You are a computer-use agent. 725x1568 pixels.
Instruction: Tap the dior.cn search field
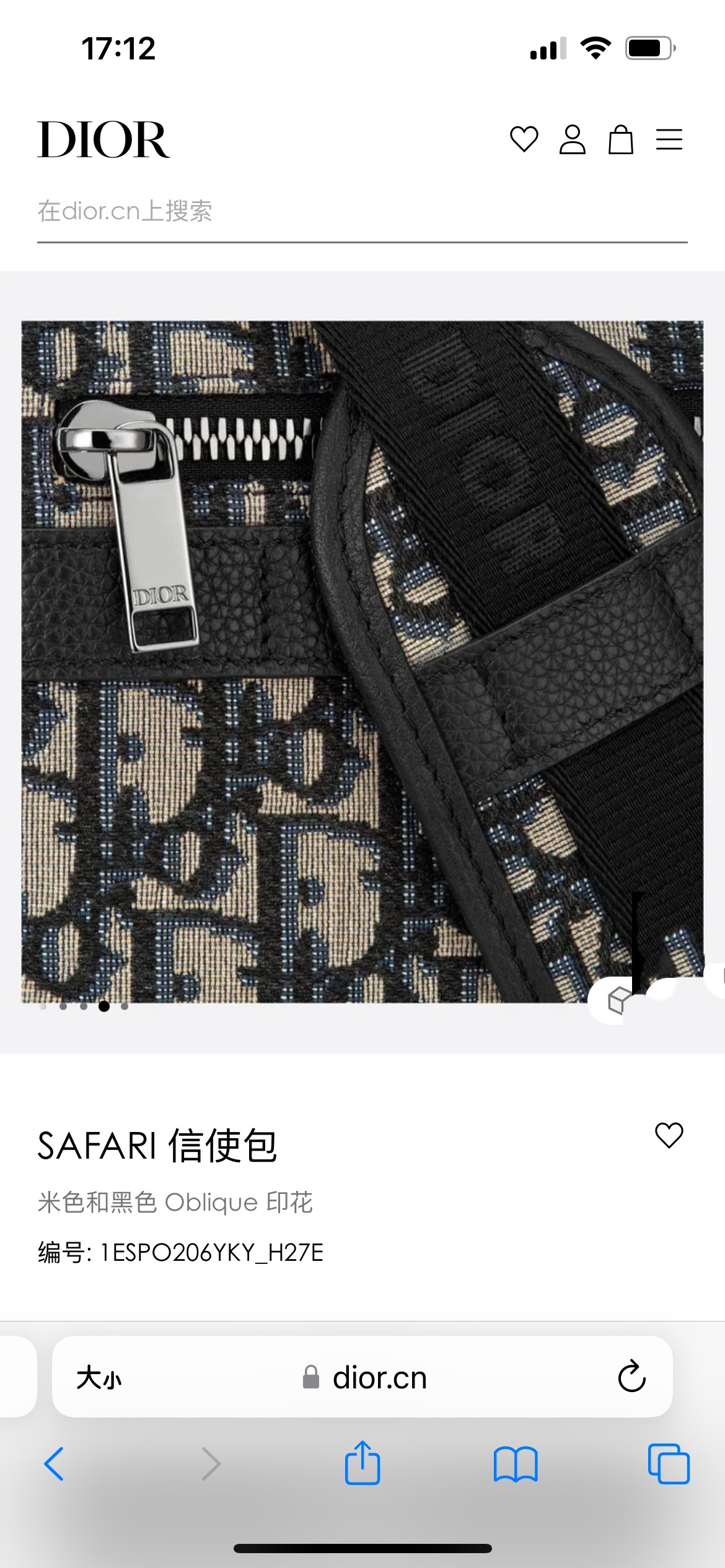tap(362, 212)
